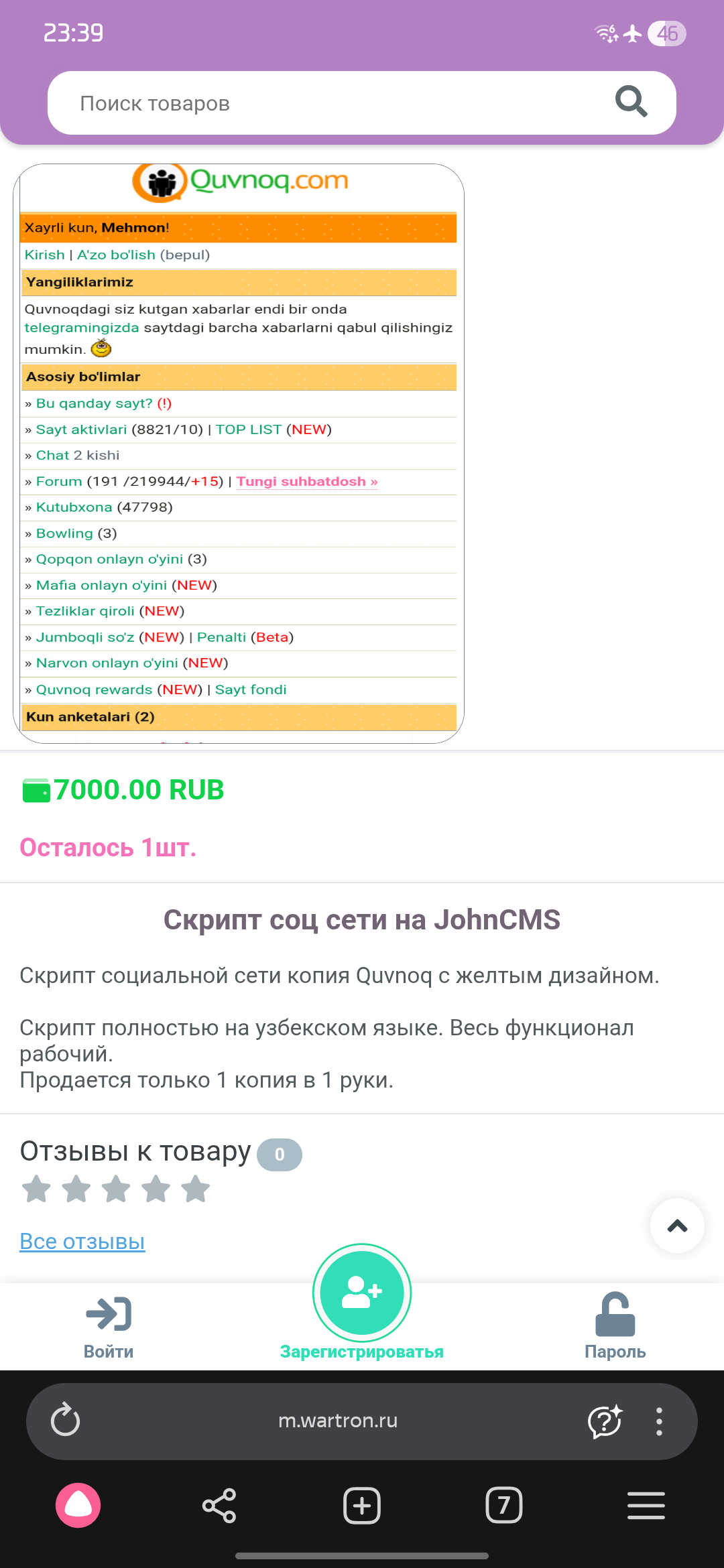Open the product screenshot image

point(239,454)
